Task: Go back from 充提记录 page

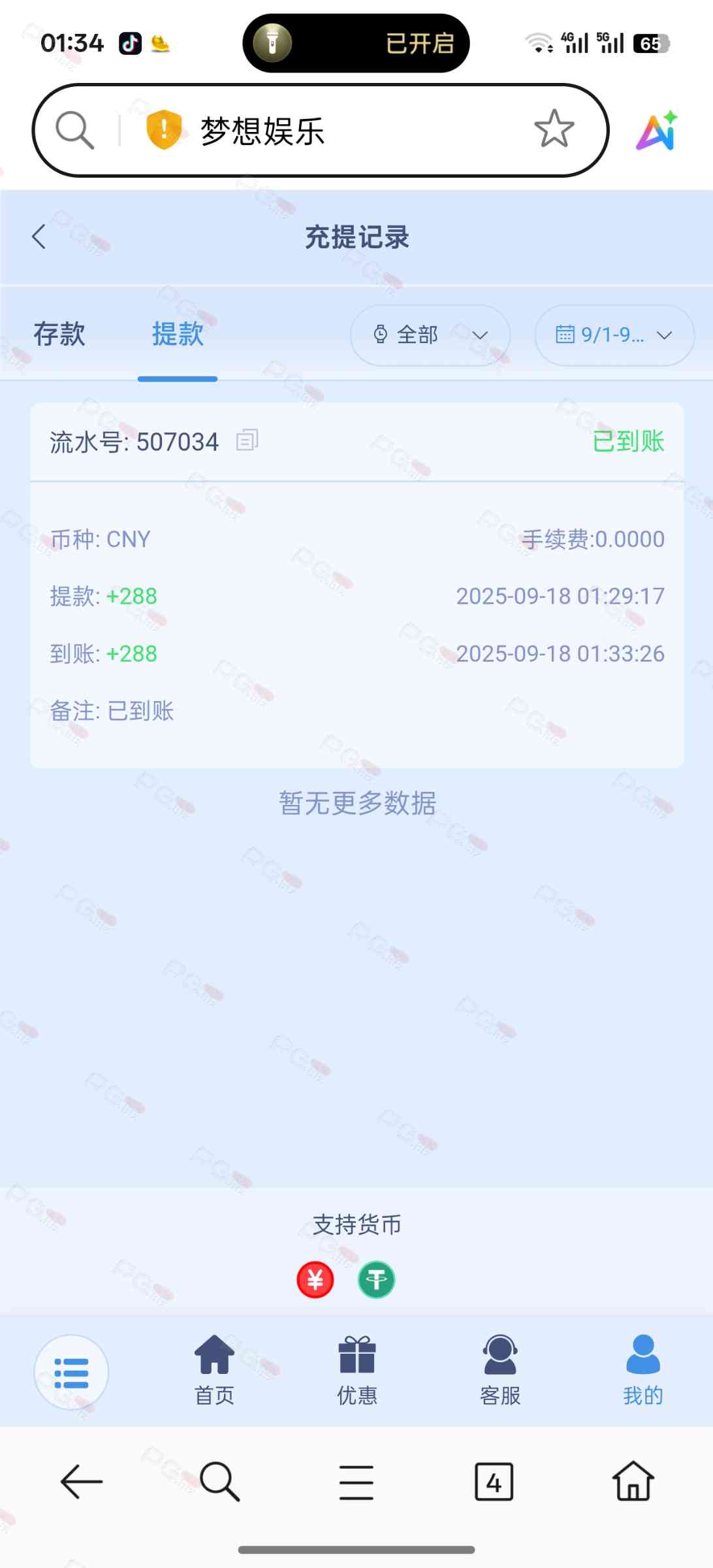Action: coord(39,237)
